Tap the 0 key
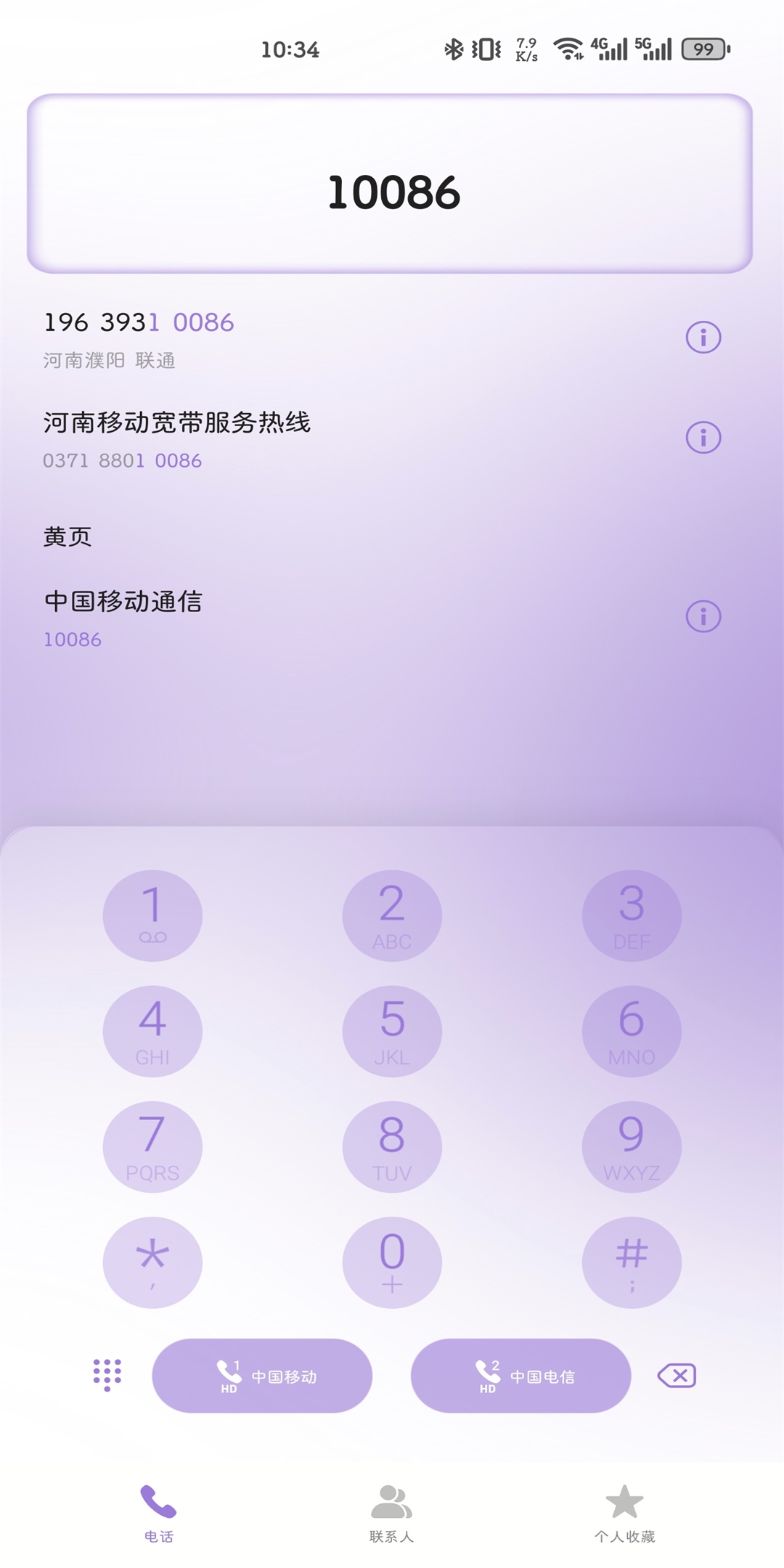Screen dimensions: 784x1568 coord(392,1262)
